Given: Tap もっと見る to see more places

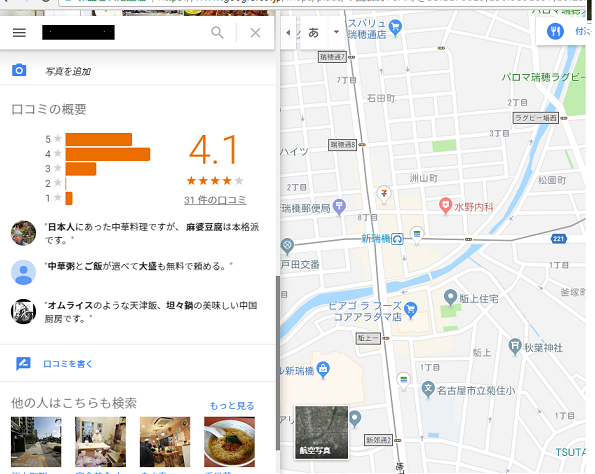Looking at the screenshot, I should pyautogui.click(x=232, y=406).
